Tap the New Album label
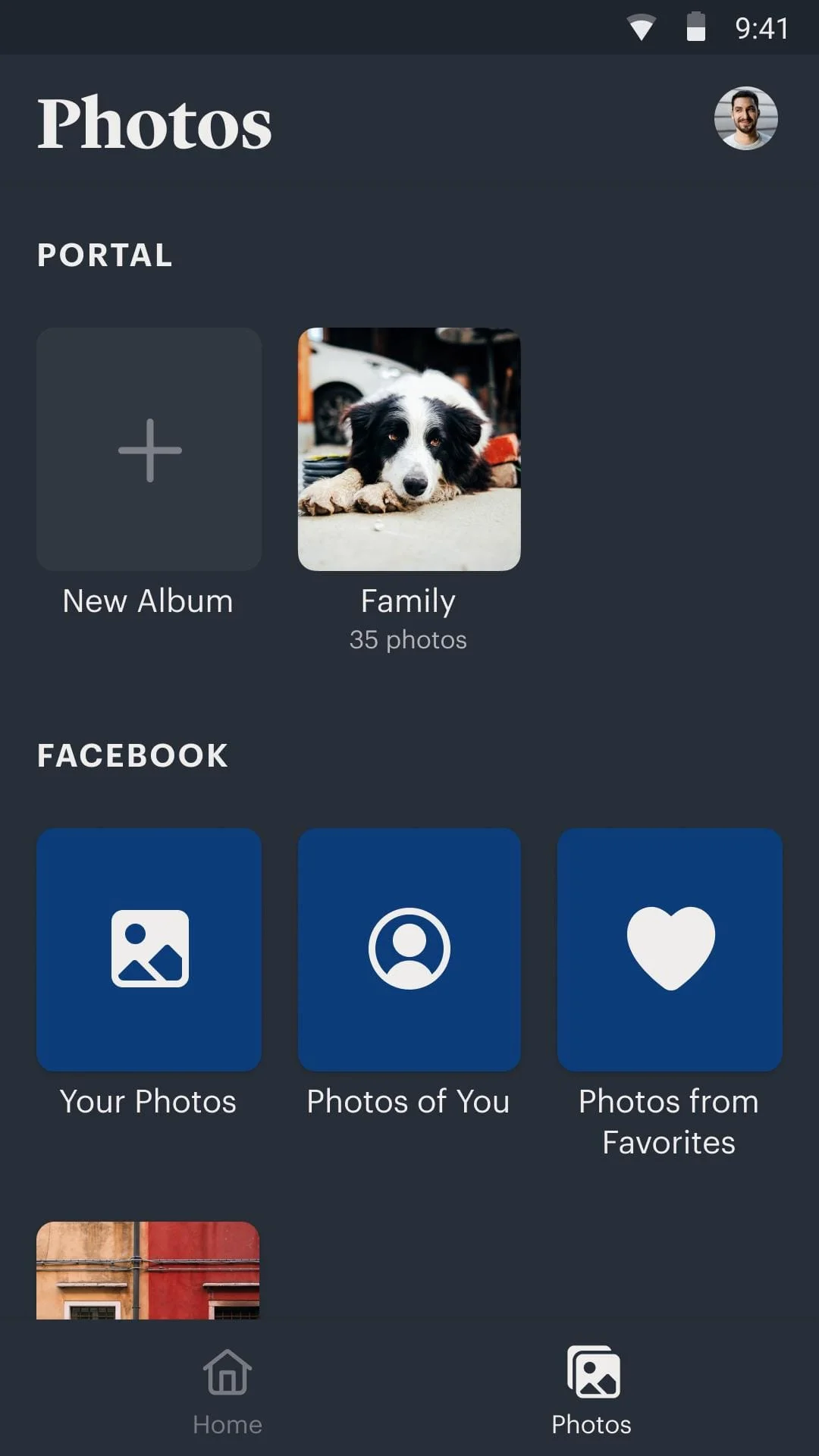 click(148, 601)
